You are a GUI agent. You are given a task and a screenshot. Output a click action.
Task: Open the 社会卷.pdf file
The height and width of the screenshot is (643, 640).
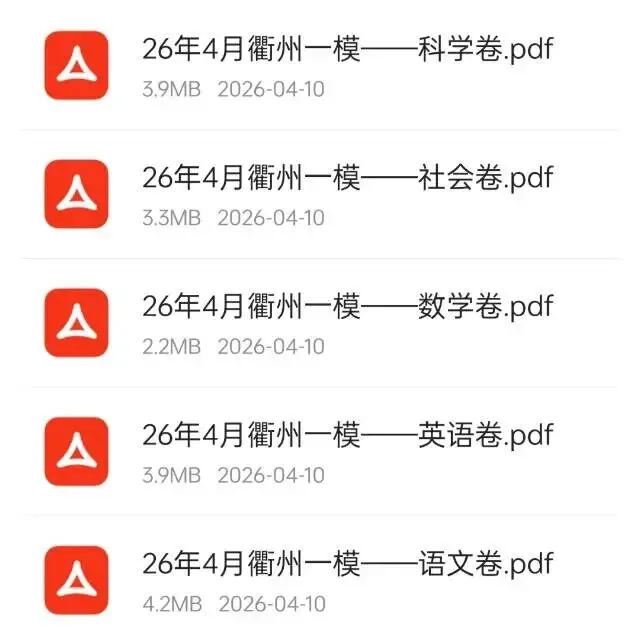click(x=347, y=179)
